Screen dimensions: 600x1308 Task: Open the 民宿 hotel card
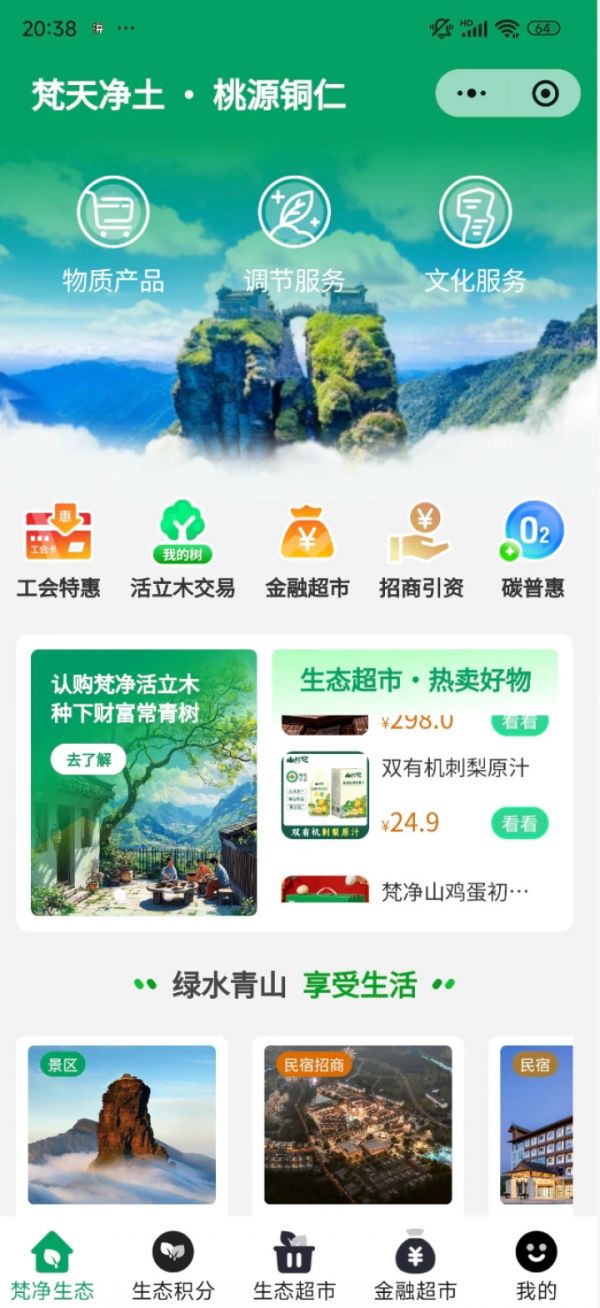(537, 1125)
